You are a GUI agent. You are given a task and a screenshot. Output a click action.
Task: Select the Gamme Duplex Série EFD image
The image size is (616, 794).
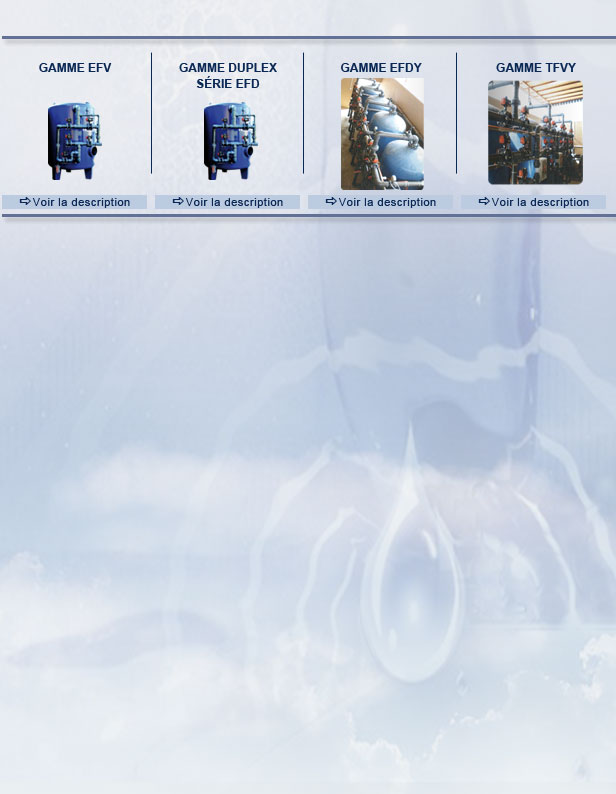[x=230, y=141]
